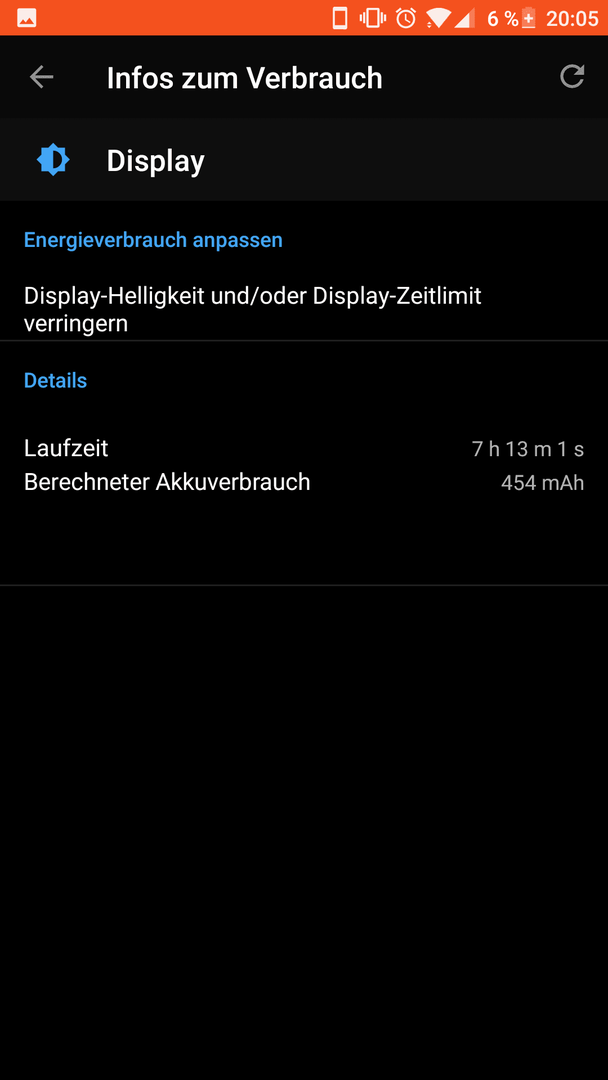Refresh the battery usage info
This screenshot has width=608, height=1080.
tap(572, 76)
